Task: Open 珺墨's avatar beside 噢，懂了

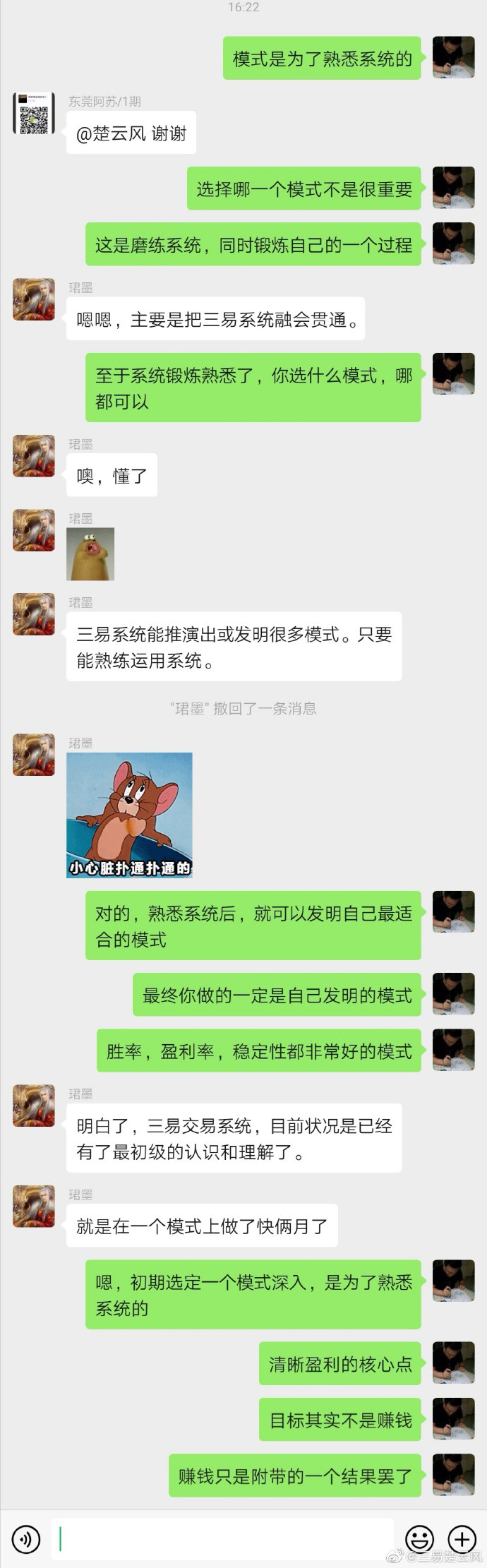Action: 34,456
